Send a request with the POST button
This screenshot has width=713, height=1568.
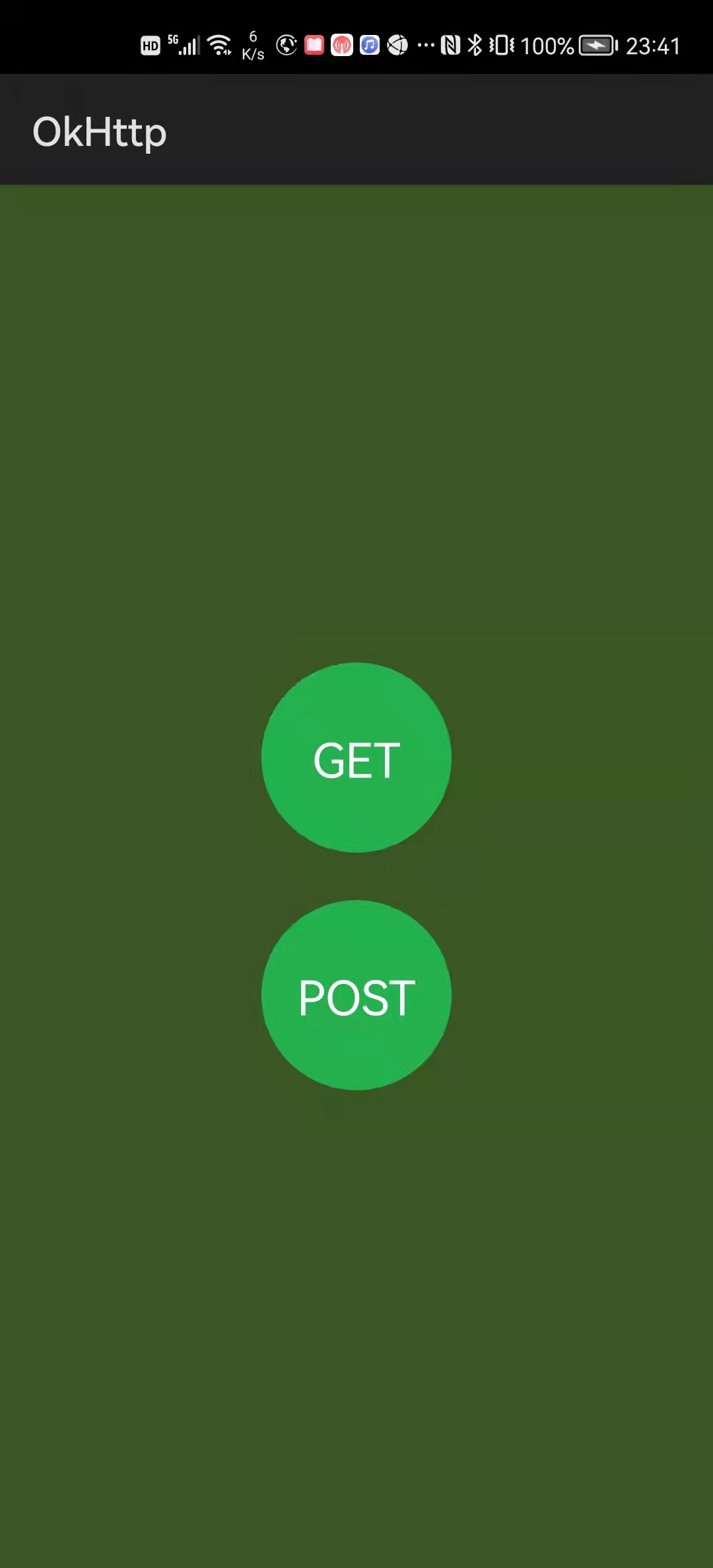[x=356, y=995]
